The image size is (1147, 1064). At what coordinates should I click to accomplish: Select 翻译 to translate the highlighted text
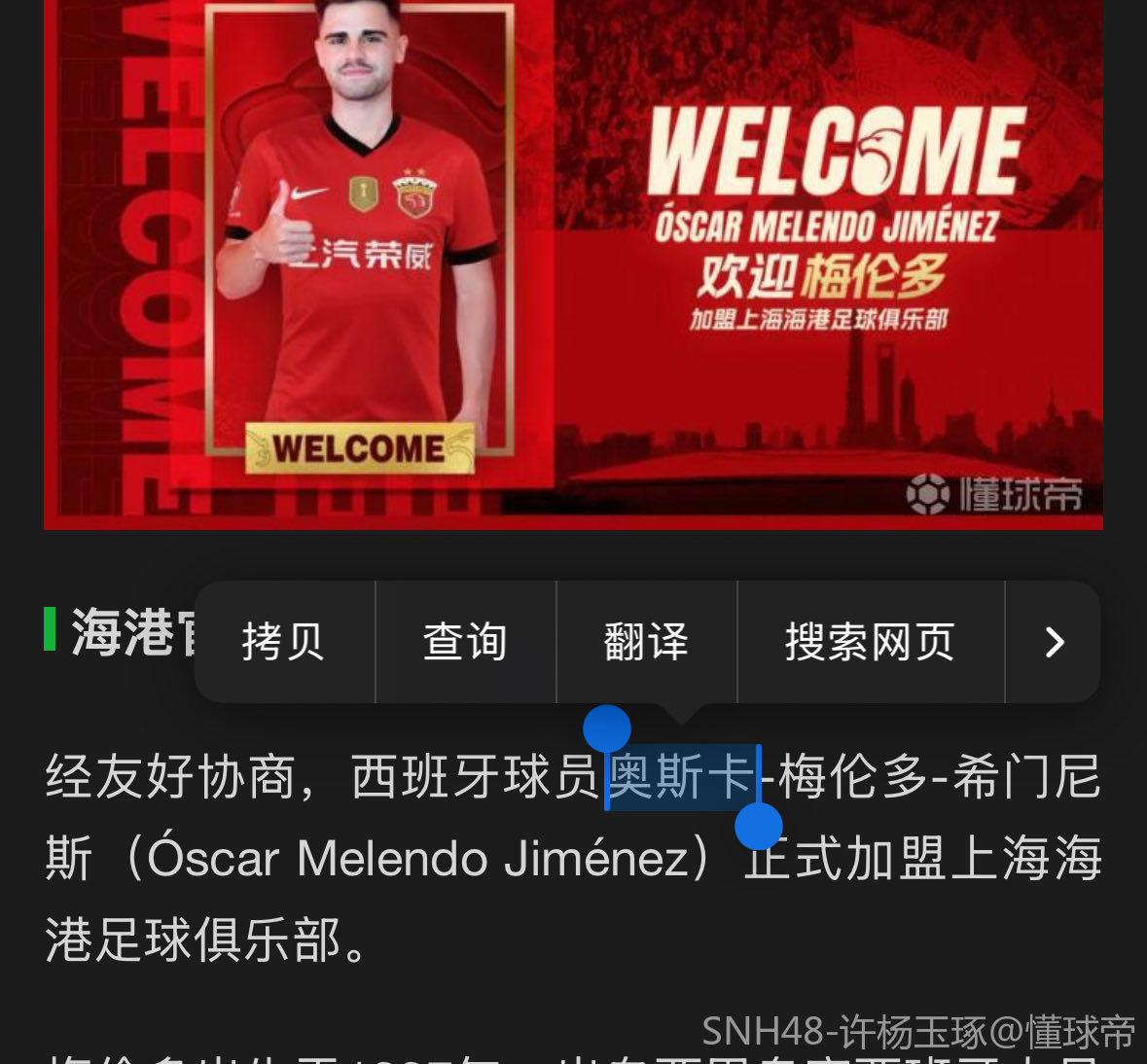pyautogui.click(x=646, y=642)
